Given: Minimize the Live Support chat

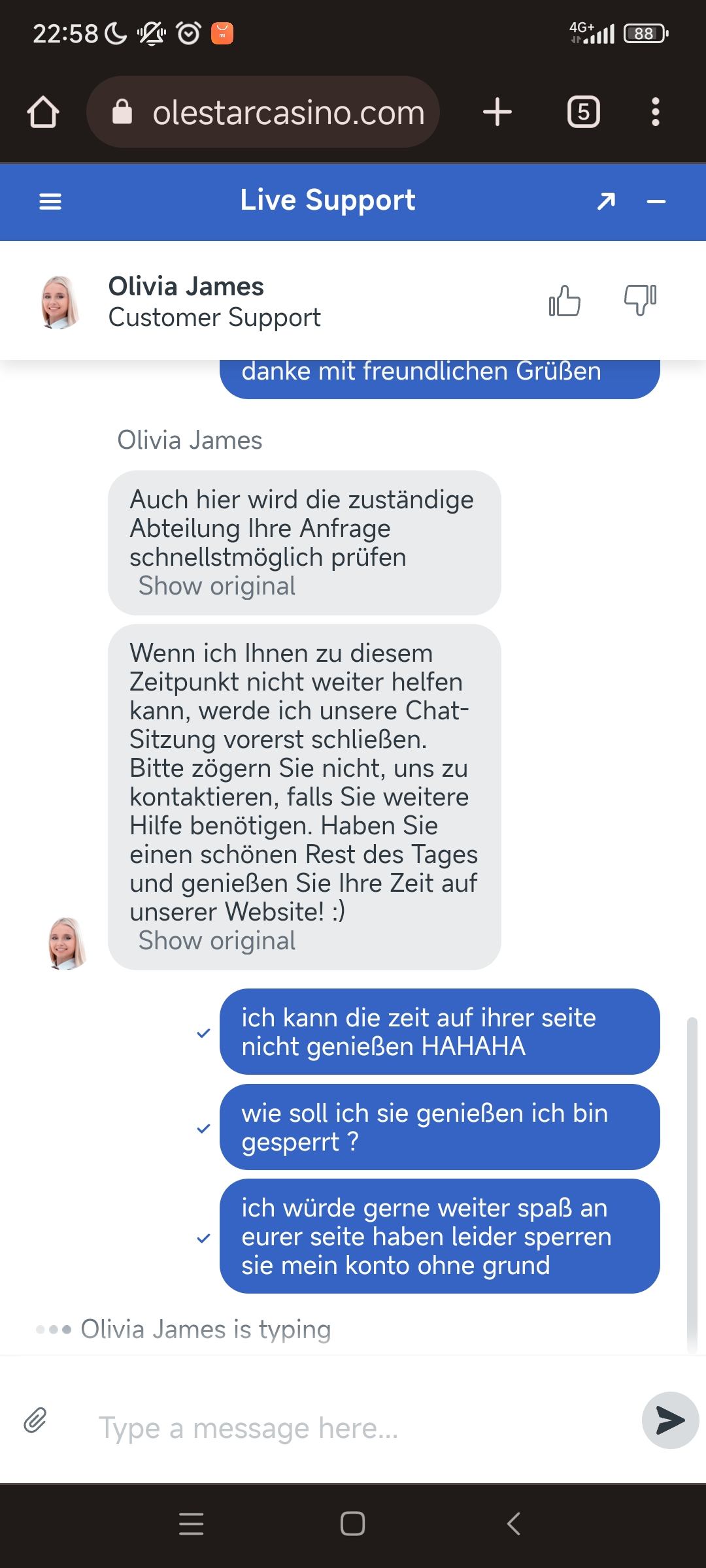Looking at the screenshot, I should 656,201.
